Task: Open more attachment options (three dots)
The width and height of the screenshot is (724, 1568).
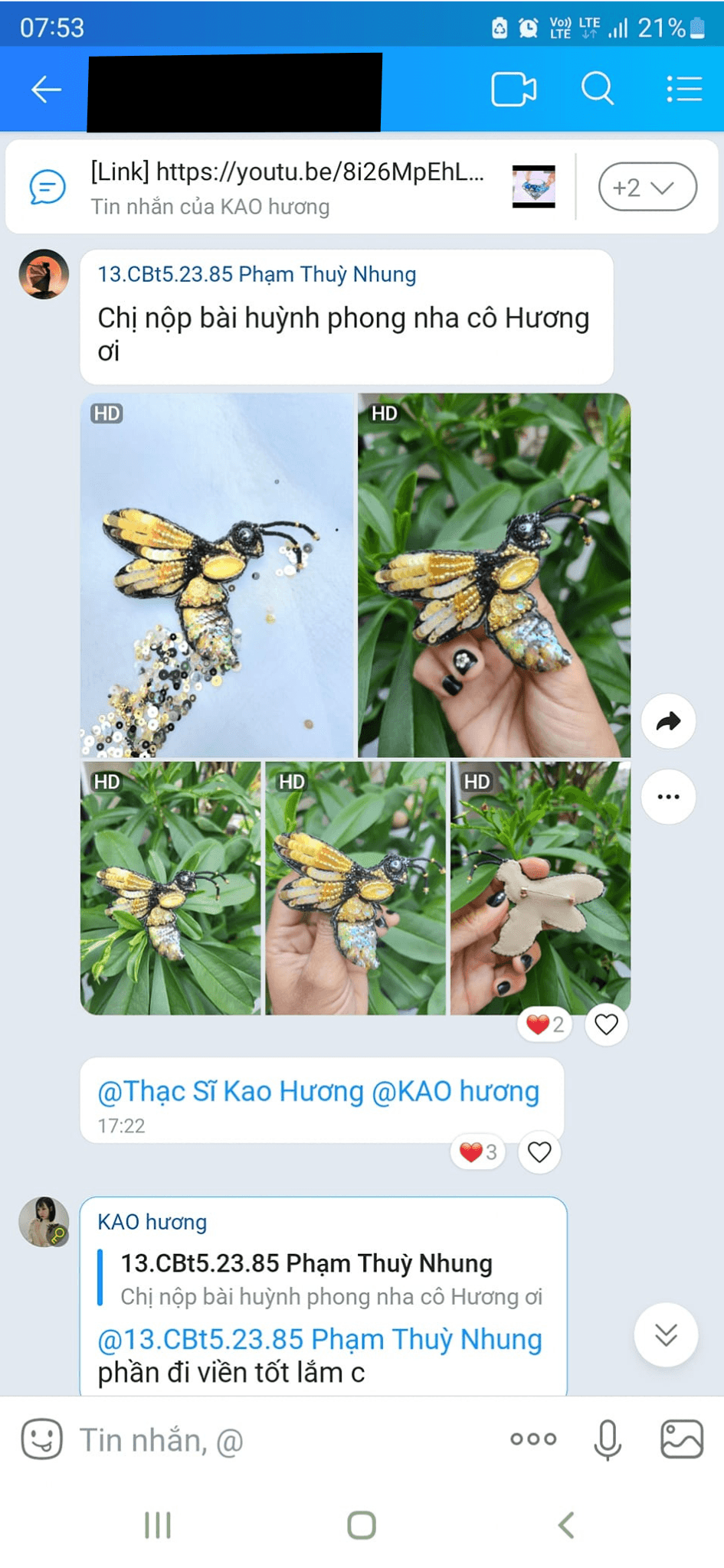Action: (x=533, y=1439)
